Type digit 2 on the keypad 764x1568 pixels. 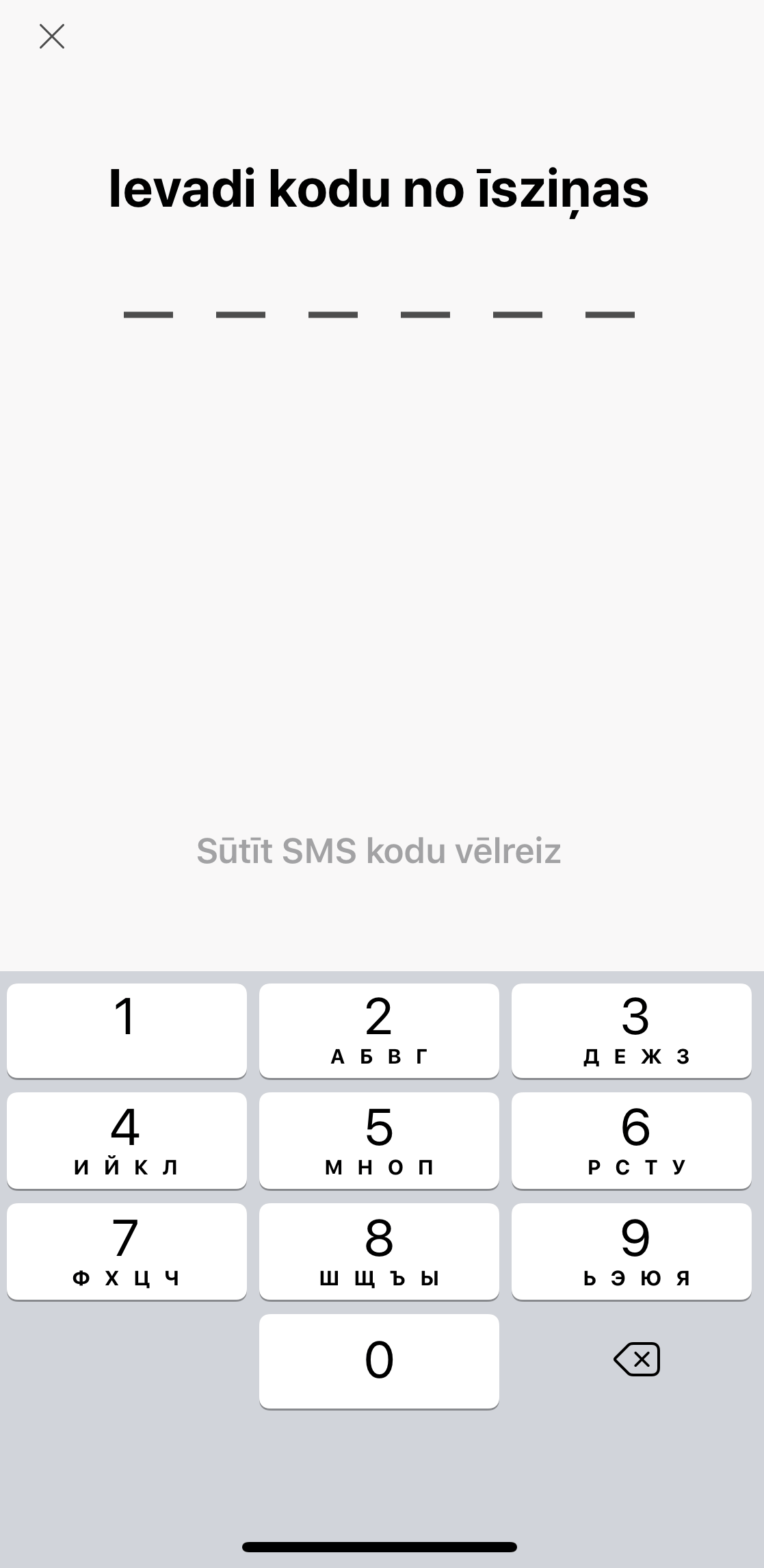point(379,1031)
